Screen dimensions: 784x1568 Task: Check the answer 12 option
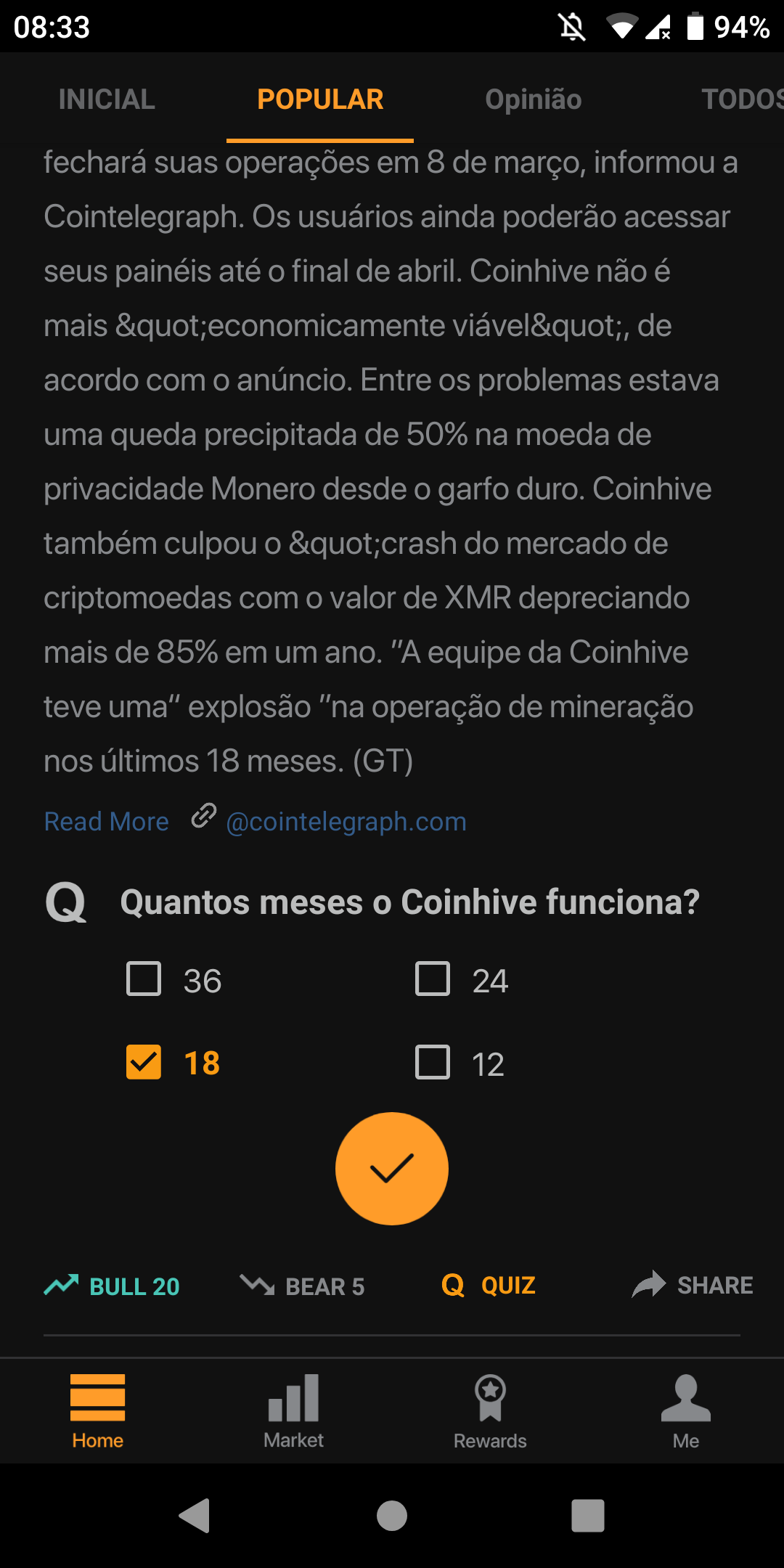(x=433, y=1063)
